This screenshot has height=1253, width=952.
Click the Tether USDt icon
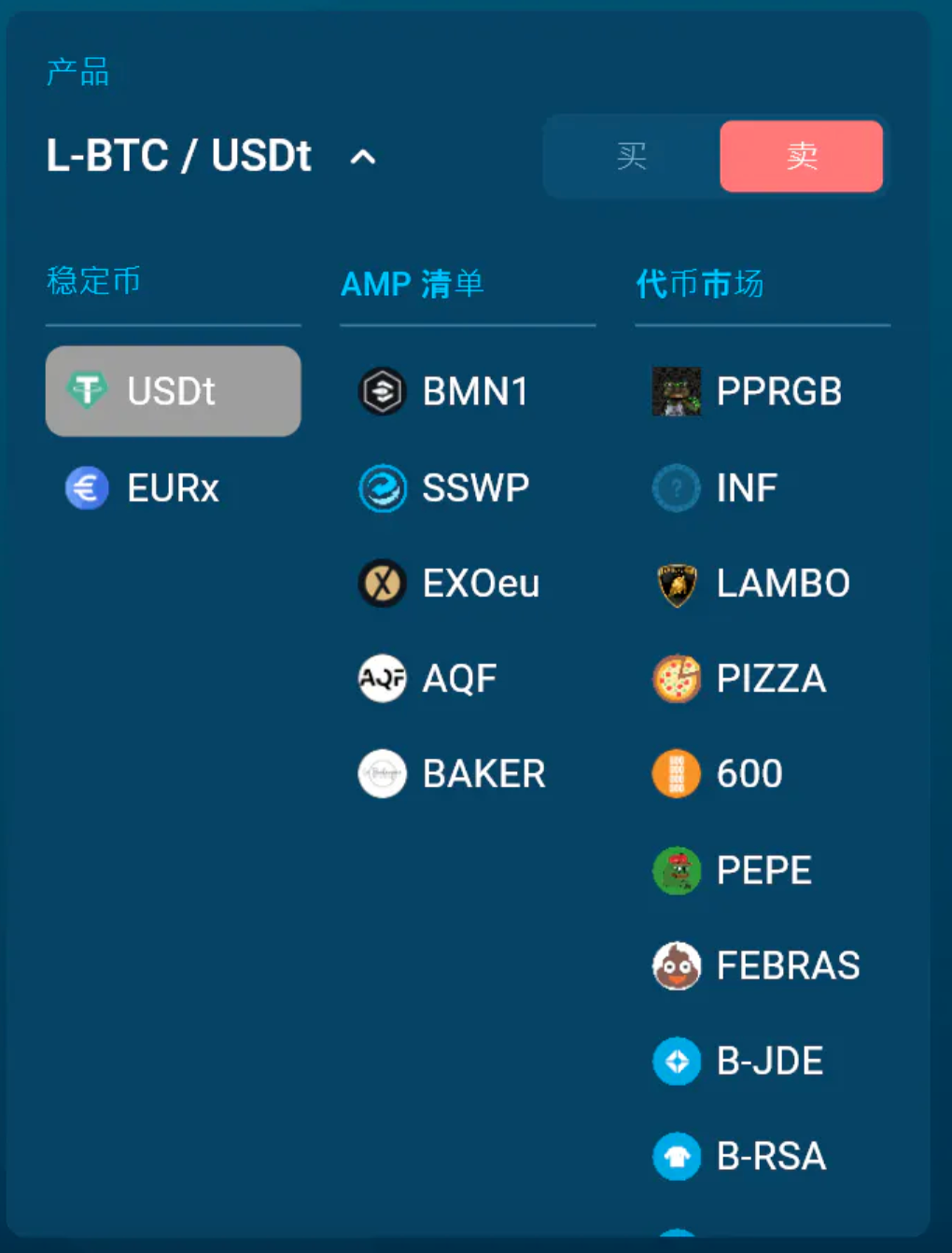point(87,391)
